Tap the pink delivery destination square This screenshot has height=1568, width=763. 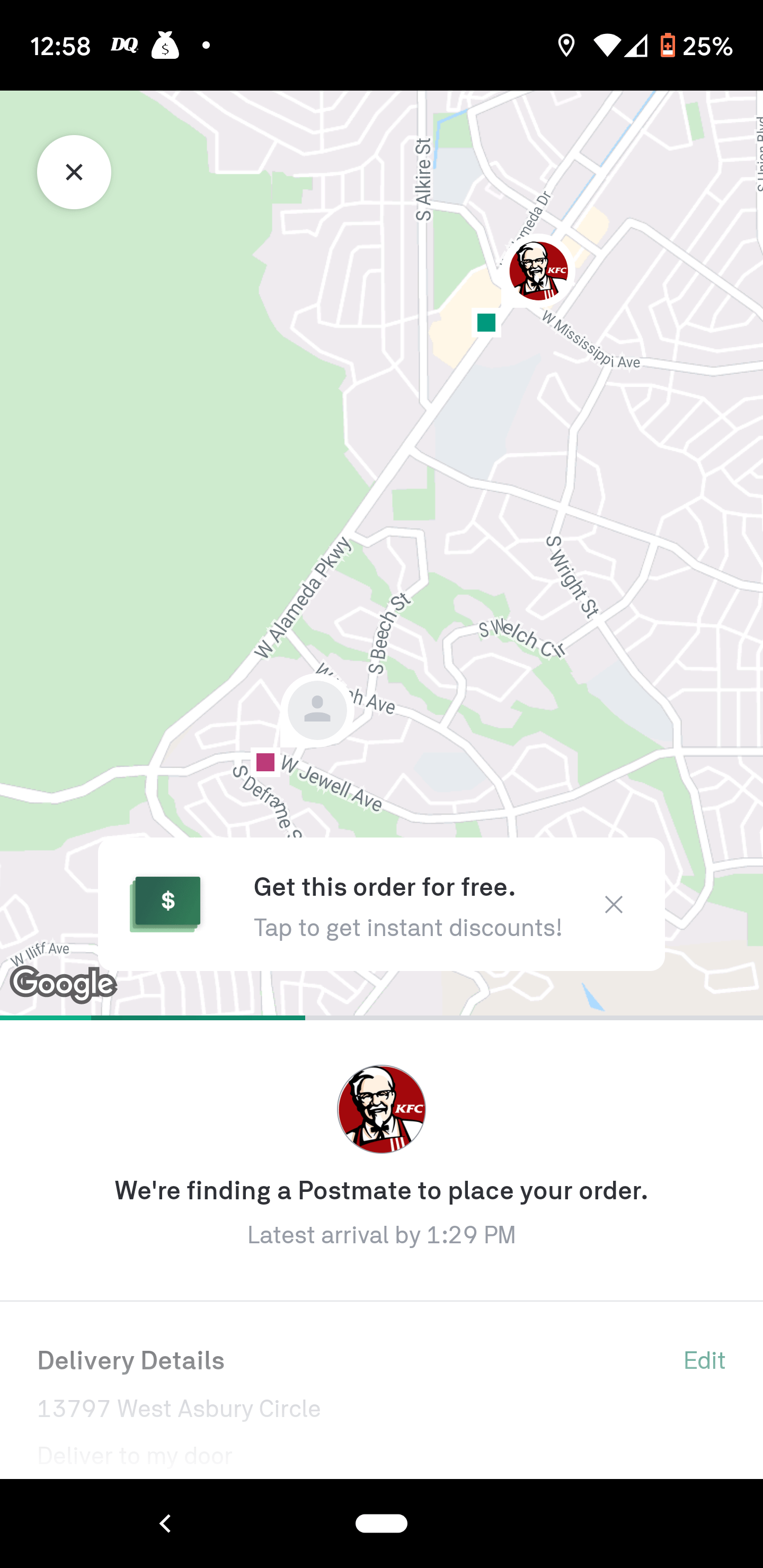point(265,762)
